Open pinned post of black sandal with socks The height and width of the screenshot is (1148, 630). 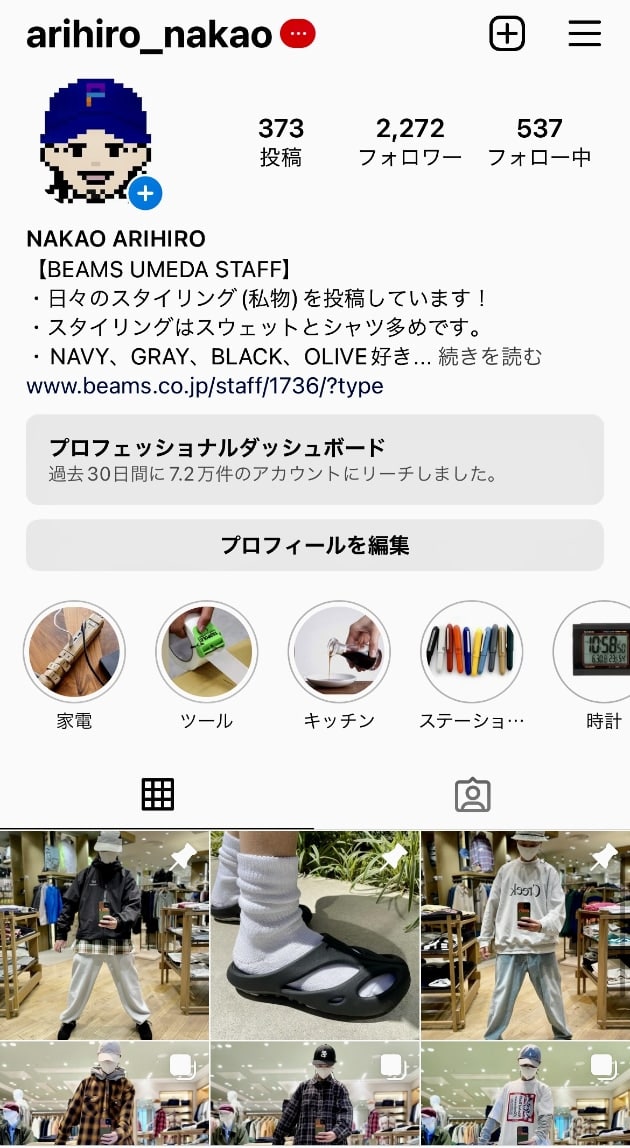[x=315, y=935]
